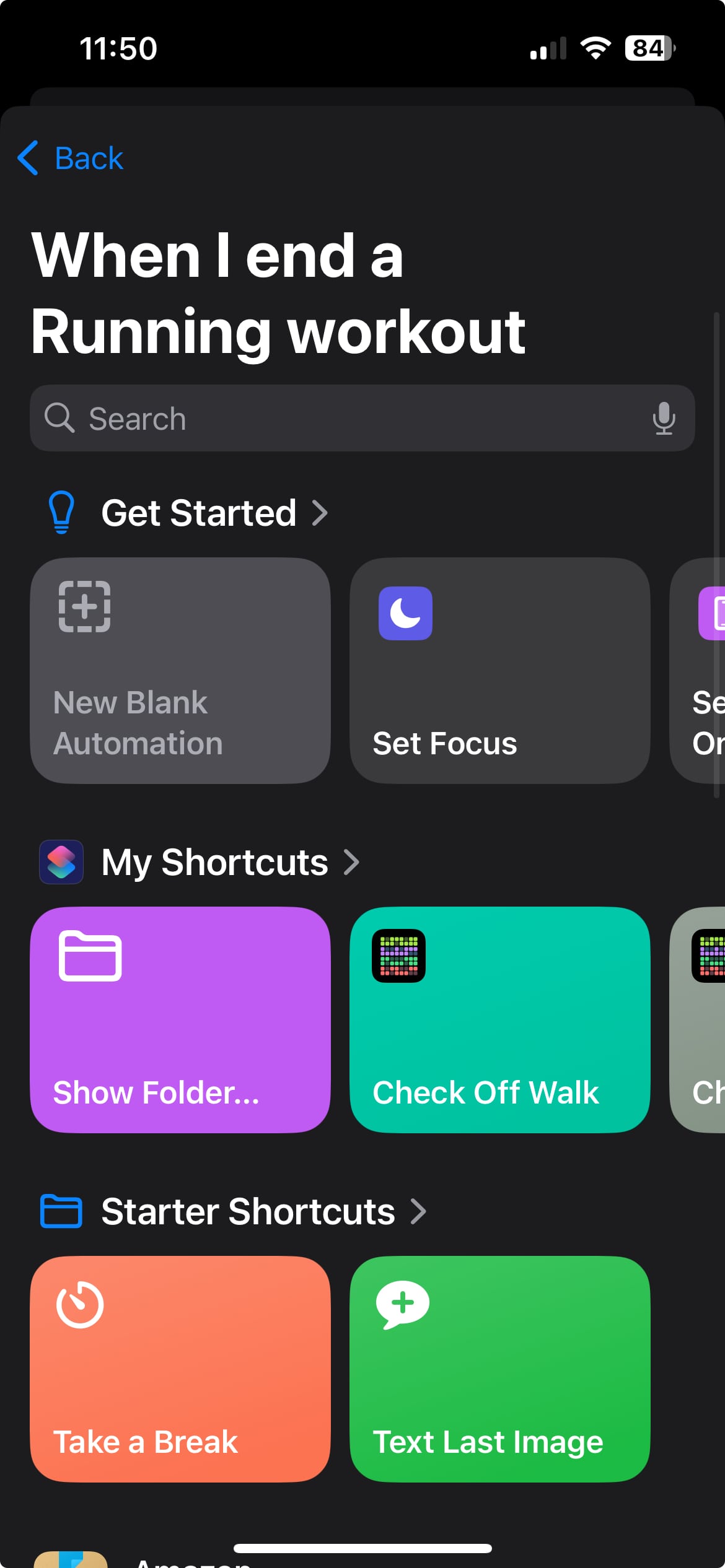Select the Text Last Image shortcut
The height and width of the screenshot is (1568, 725).
click(x=500, y=1369)
